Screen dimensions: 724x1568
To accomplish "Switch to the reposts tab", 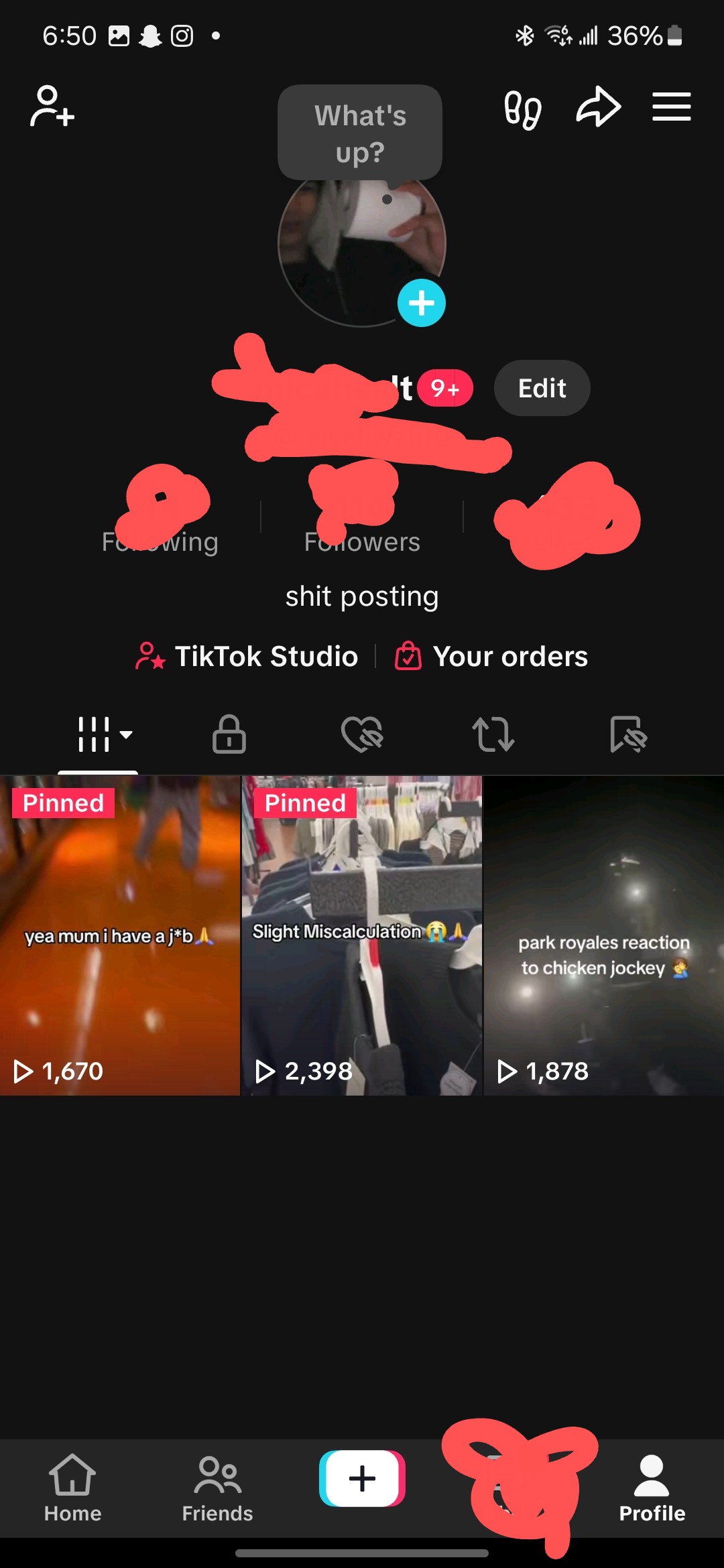I will coord(493,734).
